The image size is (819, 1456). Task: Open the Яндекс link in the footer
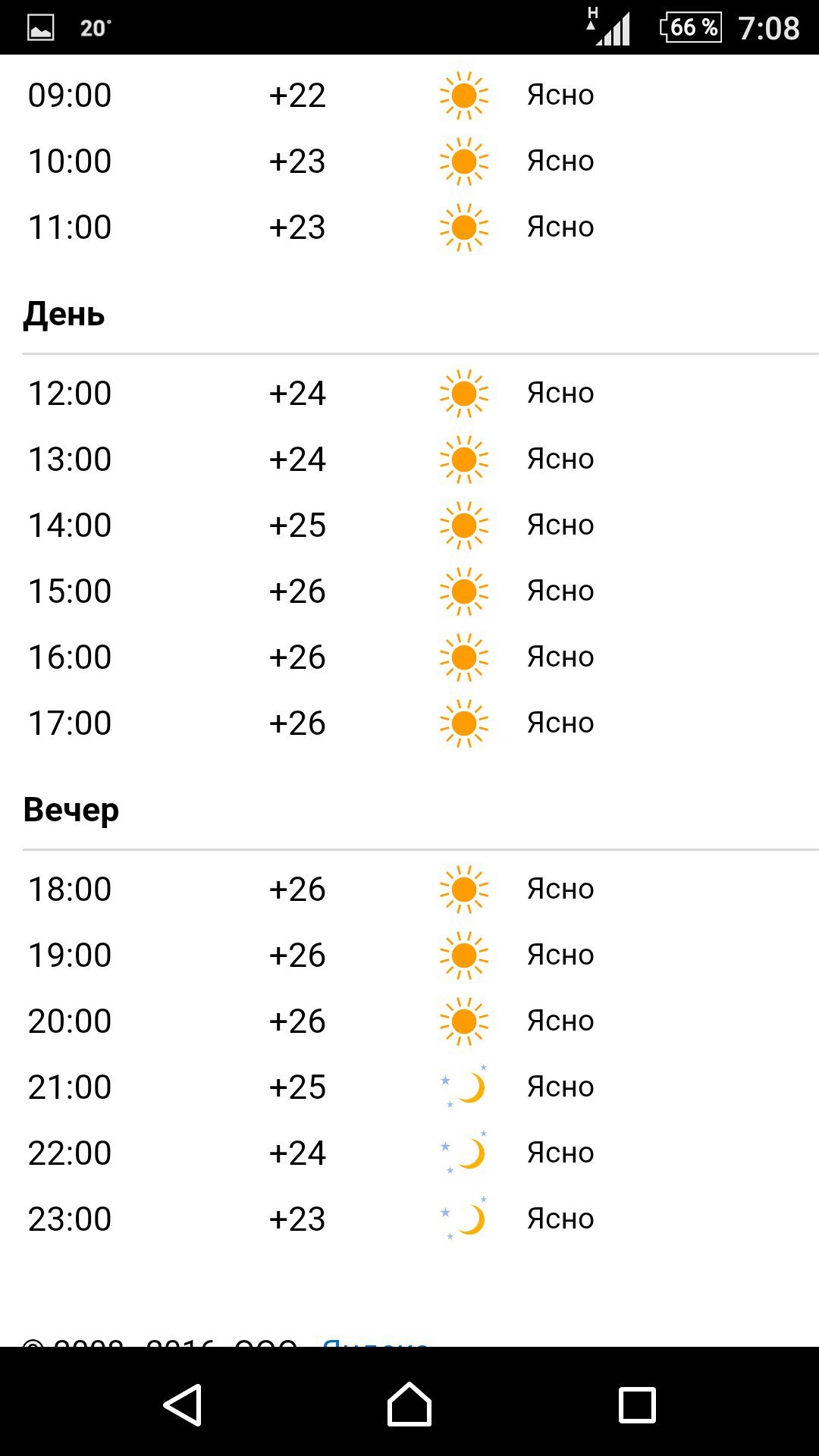(375, 1342)
